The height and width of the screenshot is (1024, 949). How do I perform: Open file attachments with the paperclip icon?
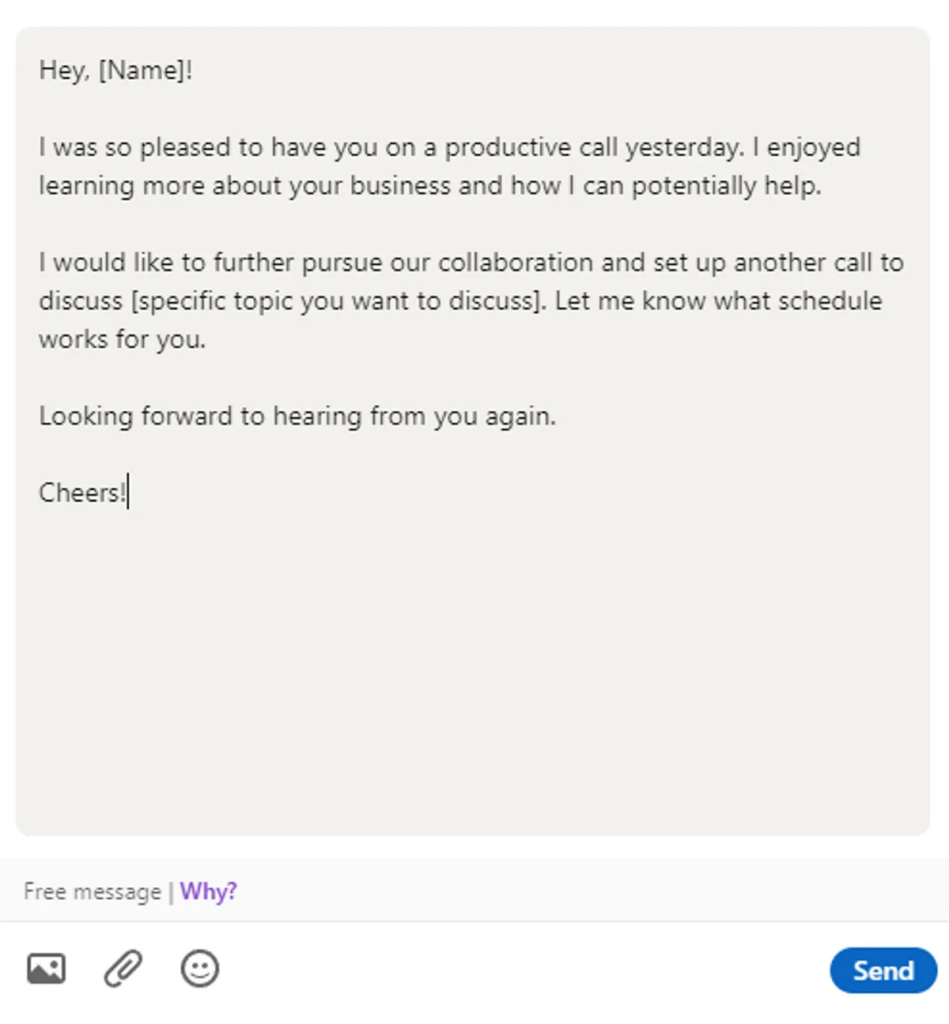pos(122,968)
